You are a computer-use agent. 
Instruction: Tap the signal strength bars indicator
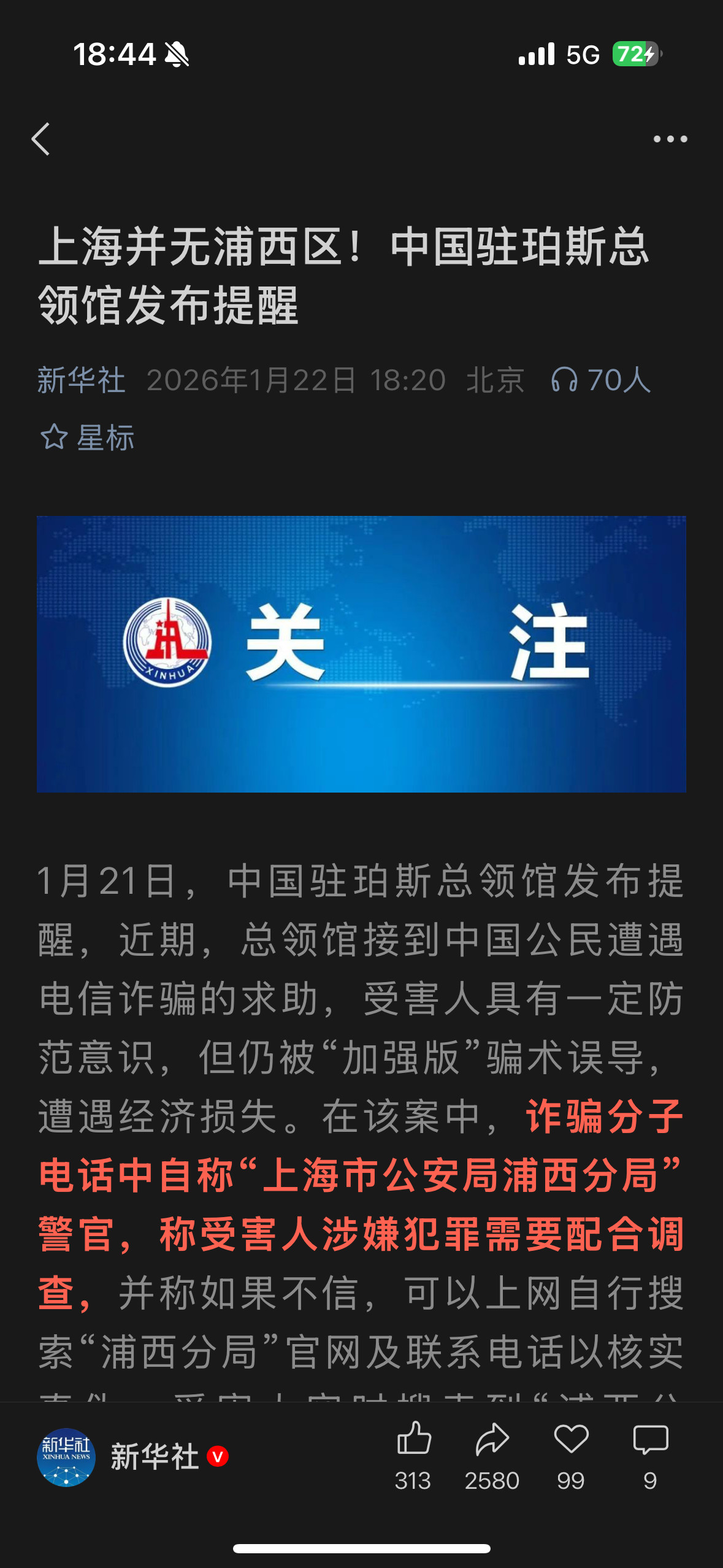pos(537,55)
